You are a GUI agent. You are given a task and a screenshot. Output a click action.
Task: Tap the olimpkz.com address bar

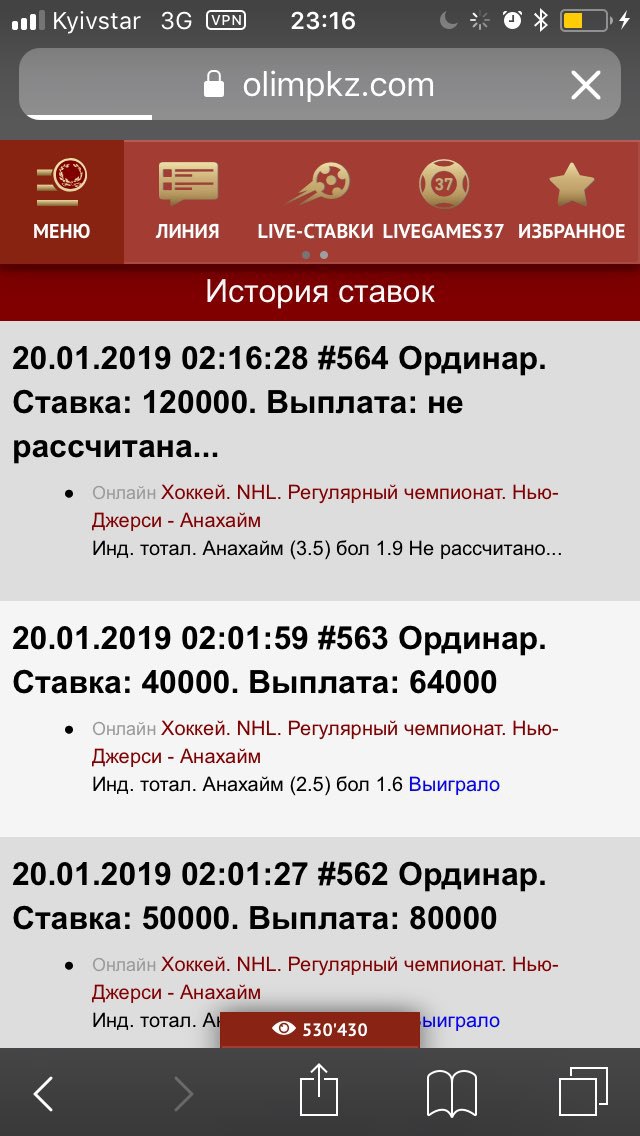tap(320, 86)
